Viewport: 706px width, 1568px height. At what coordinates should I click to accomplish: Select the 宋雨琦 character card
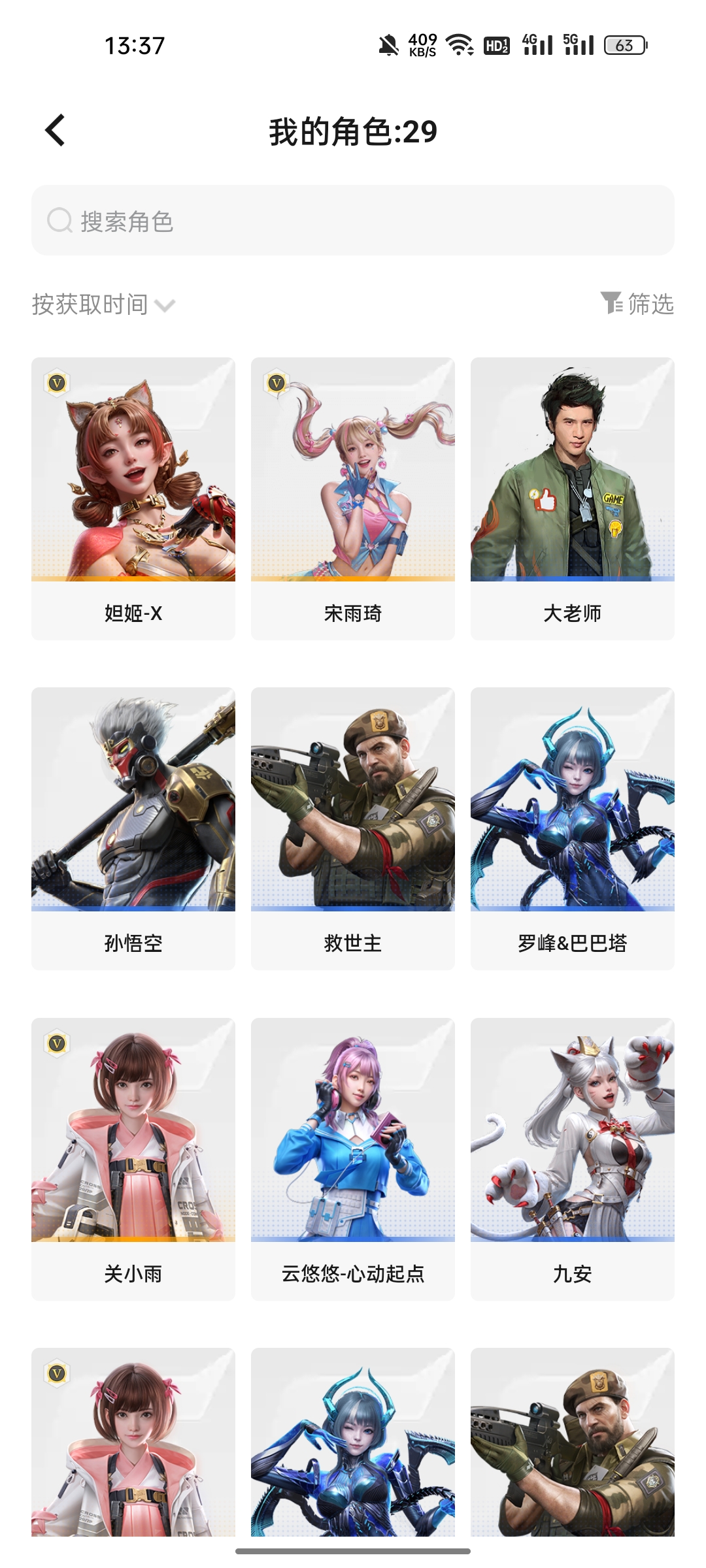353,498
